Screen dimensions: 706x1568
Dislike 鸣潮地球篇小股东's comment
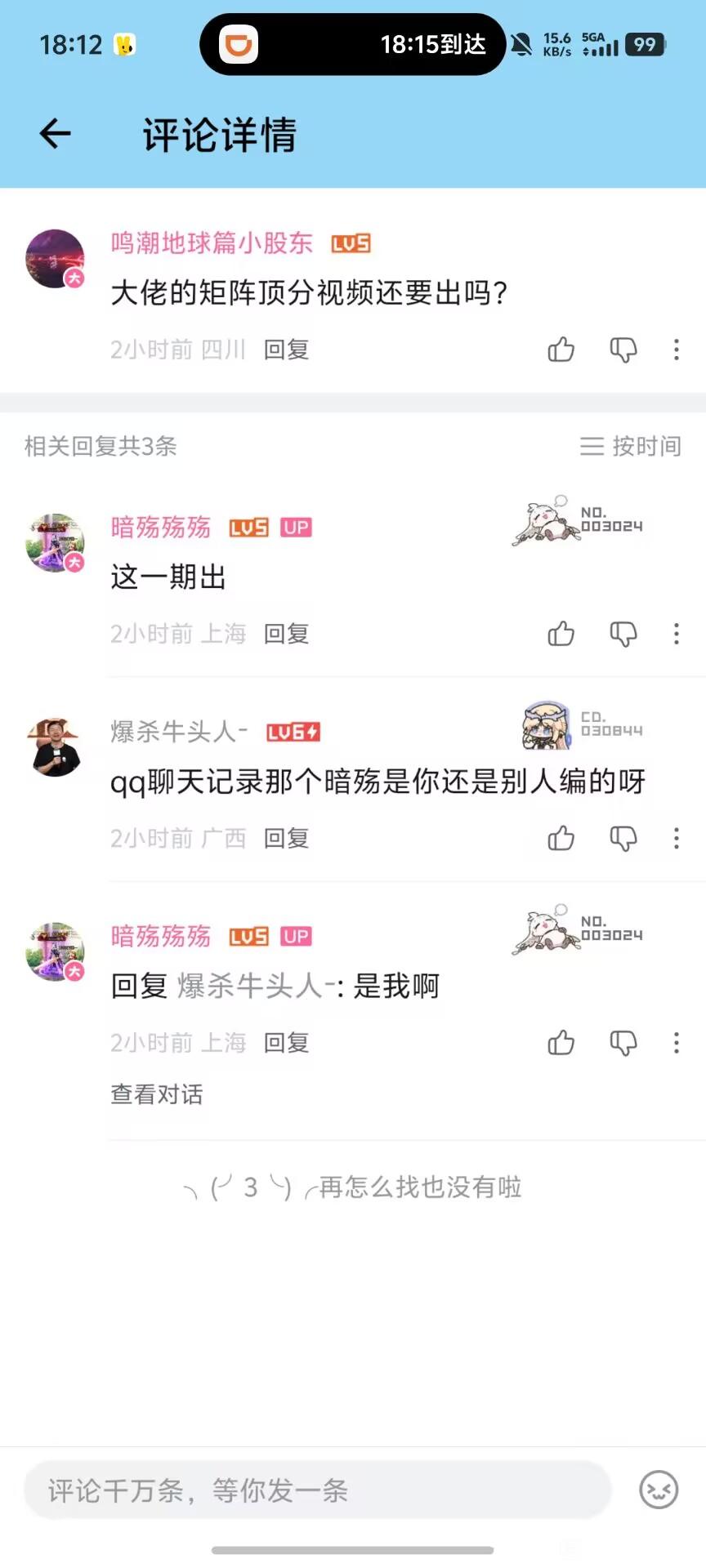coord(623,350)
